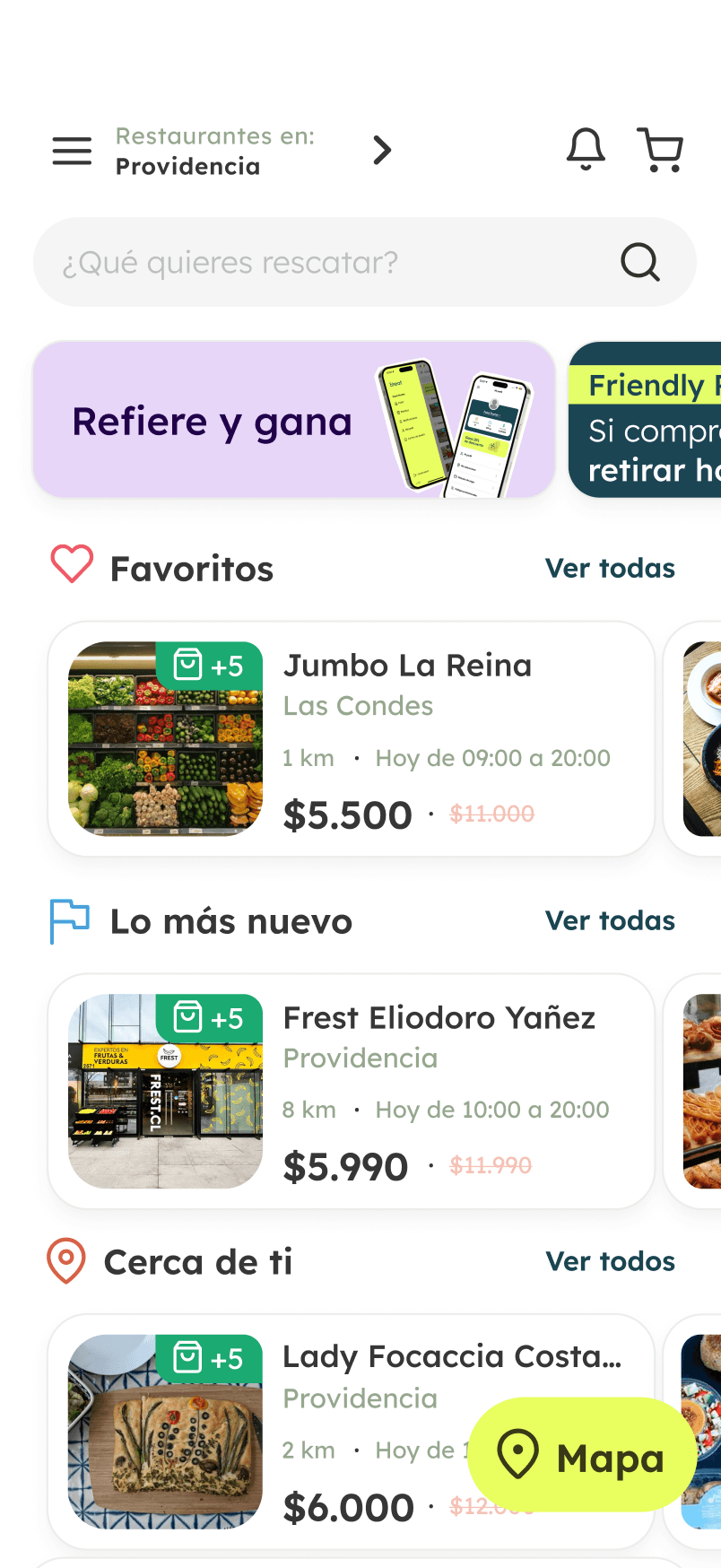Open the Lady Focaccia Costa card

(269, 1431)
